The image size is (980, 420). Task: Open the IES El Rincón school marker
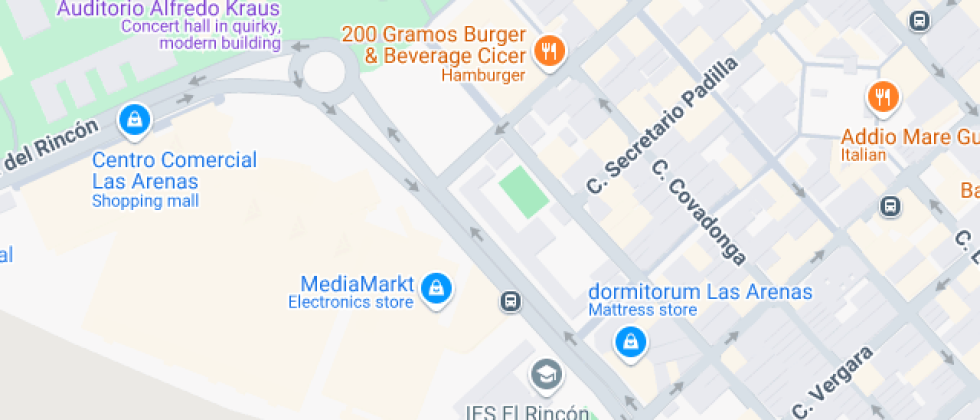(547, 376)
